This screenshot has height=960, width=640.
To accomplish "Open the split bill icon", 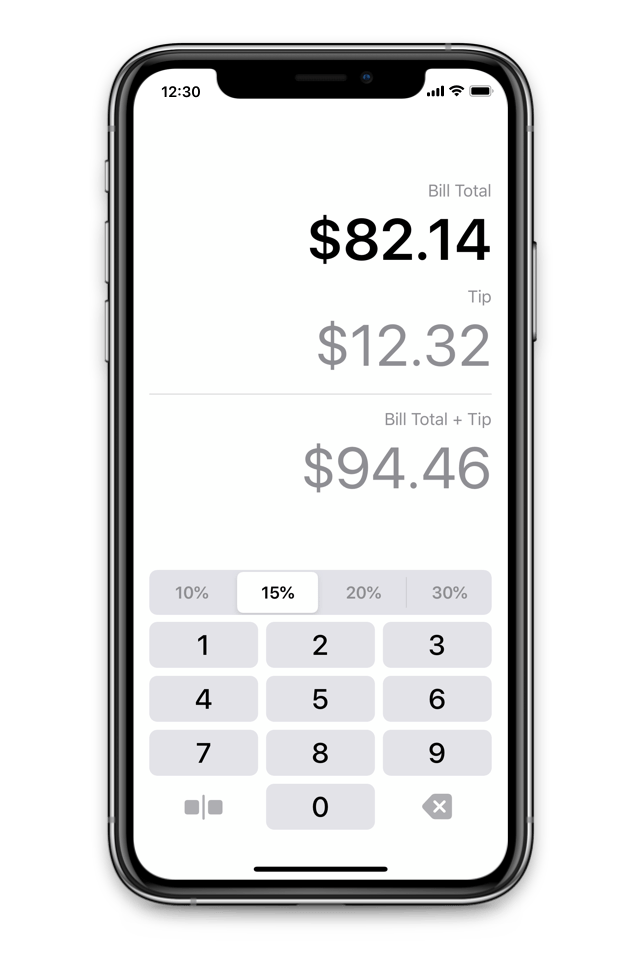I will coord(204,807).
